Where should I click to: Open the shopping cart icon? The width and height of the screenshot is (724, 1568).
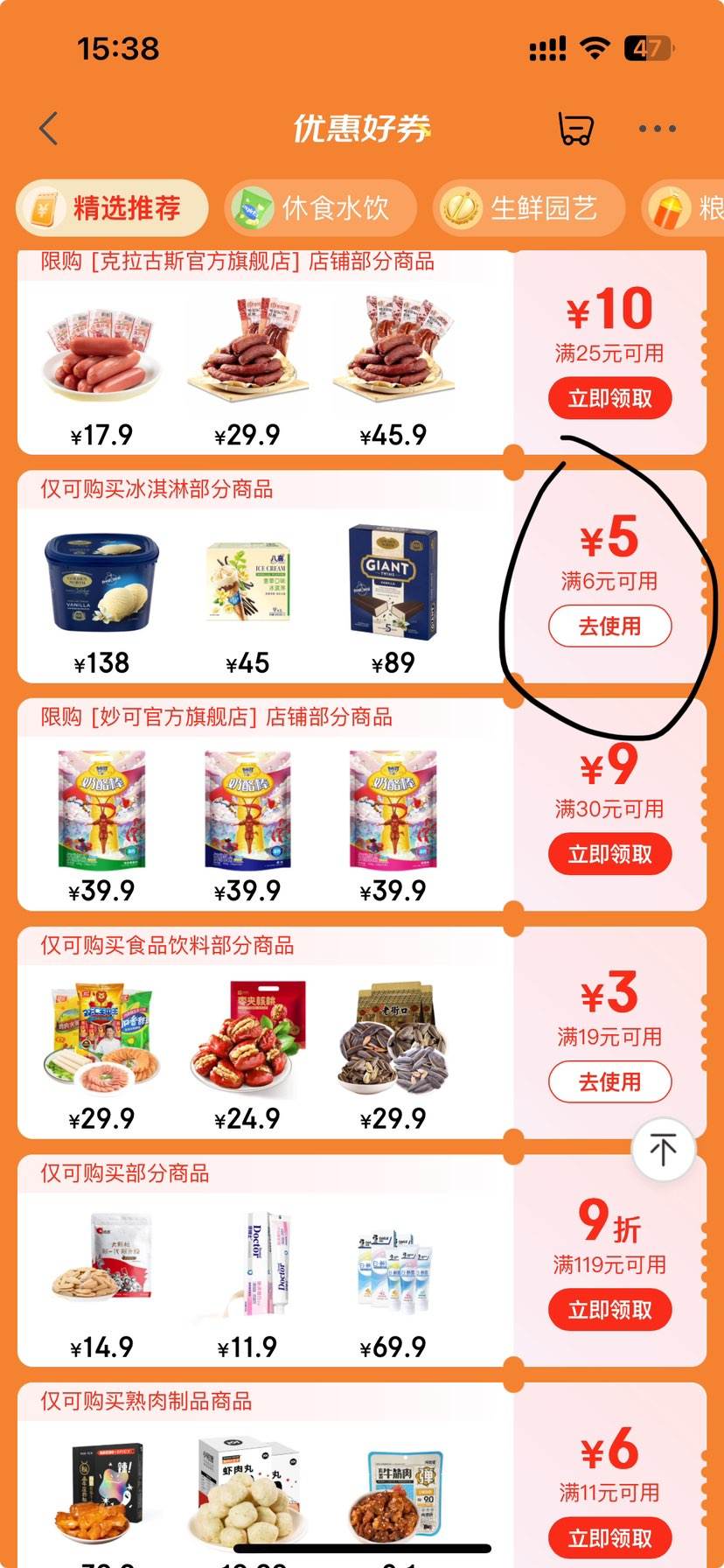click(574, 128)
